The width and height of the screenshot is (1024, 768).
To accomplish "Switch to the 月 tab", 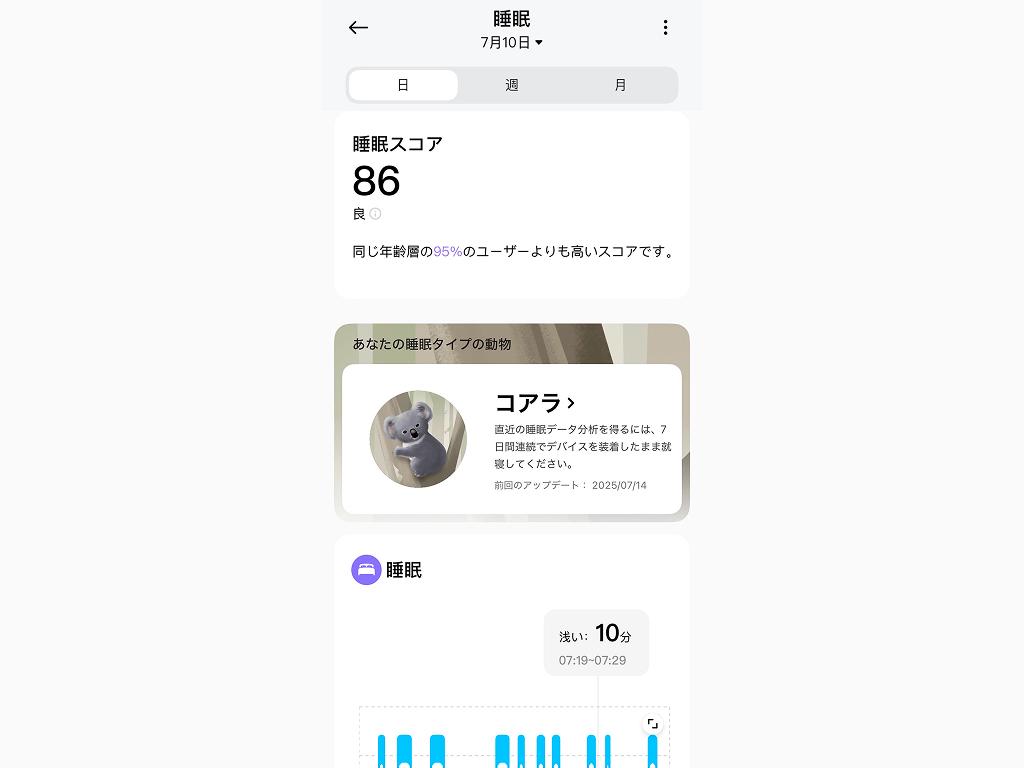I will (x=620, y=85).
